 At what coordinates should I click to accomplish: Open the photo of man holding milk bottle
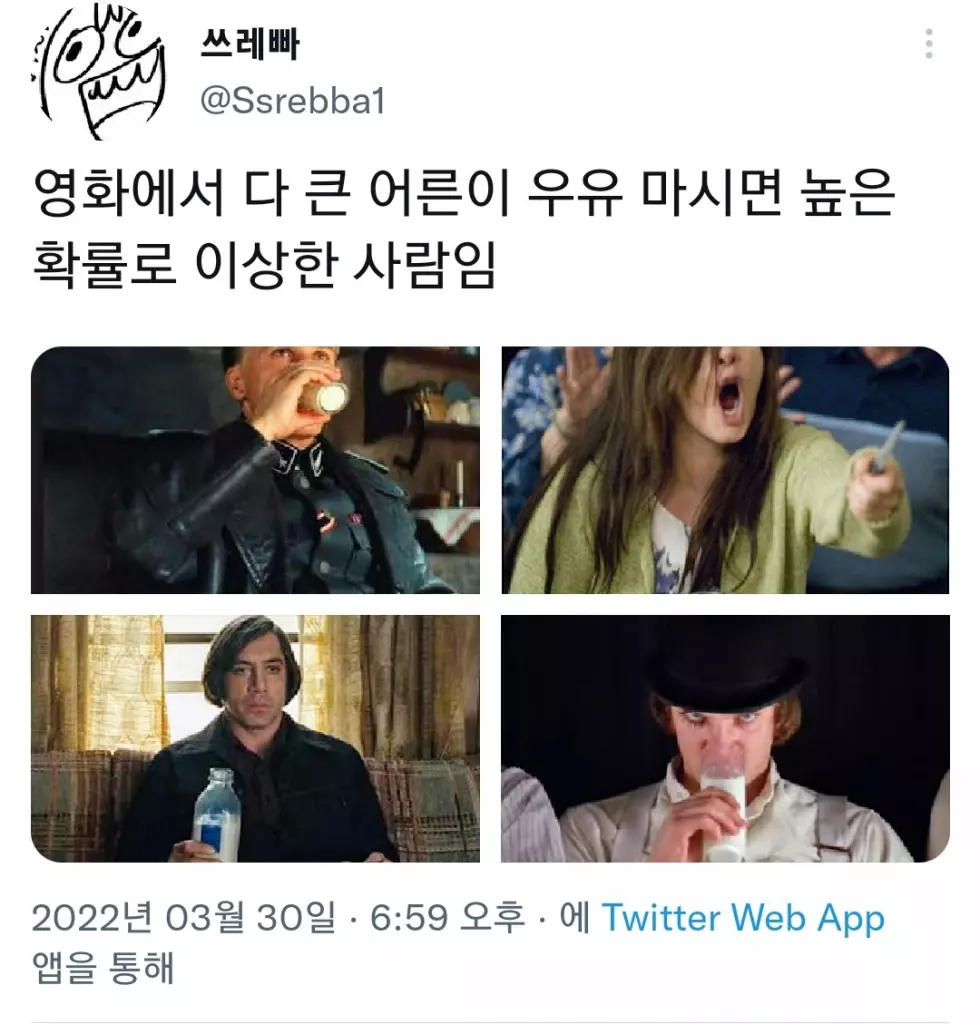click(x=255, y=738)
